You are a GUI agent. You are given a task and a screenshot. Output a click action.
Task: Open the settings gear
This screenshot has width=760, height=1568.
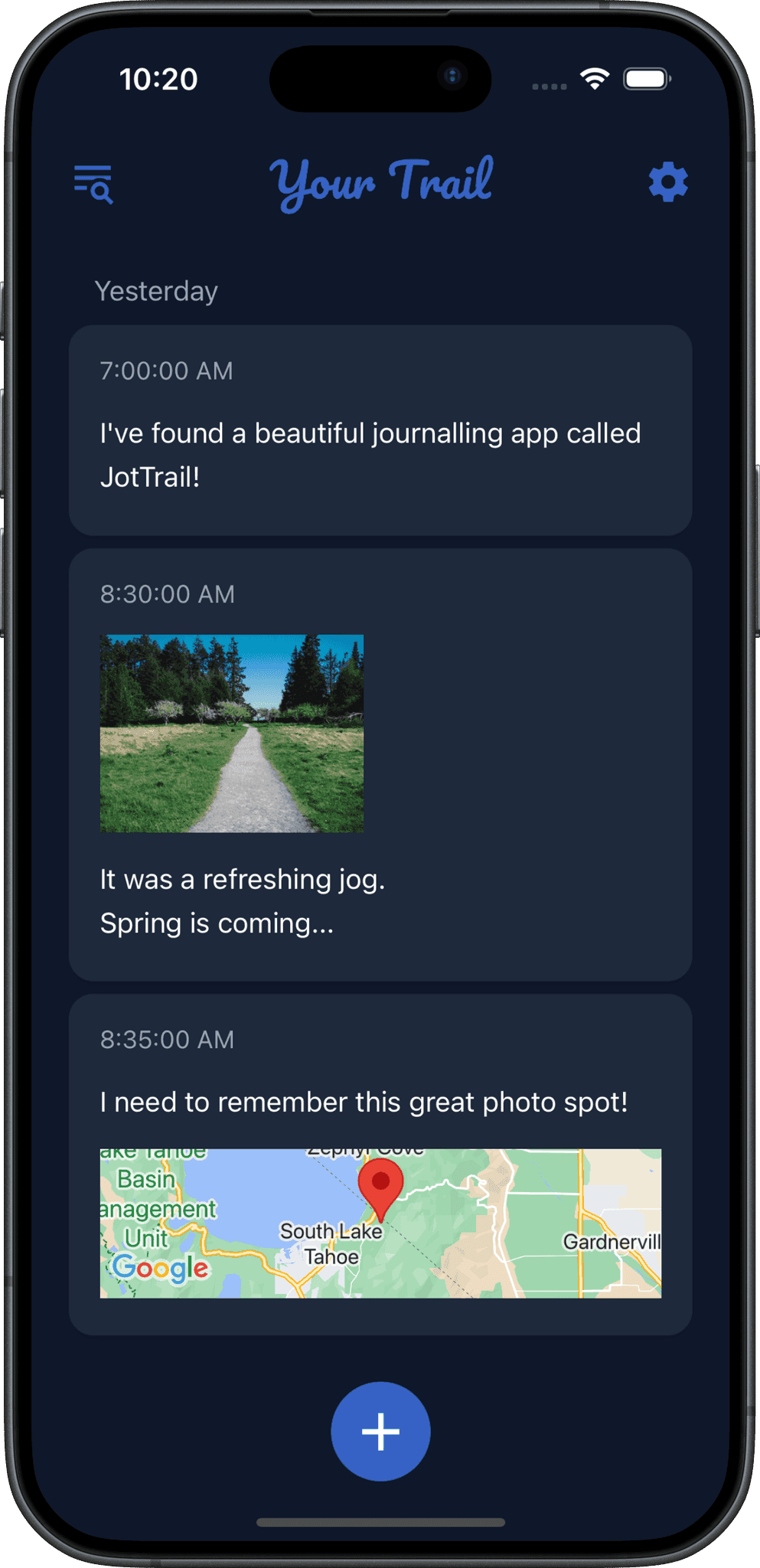667,182
